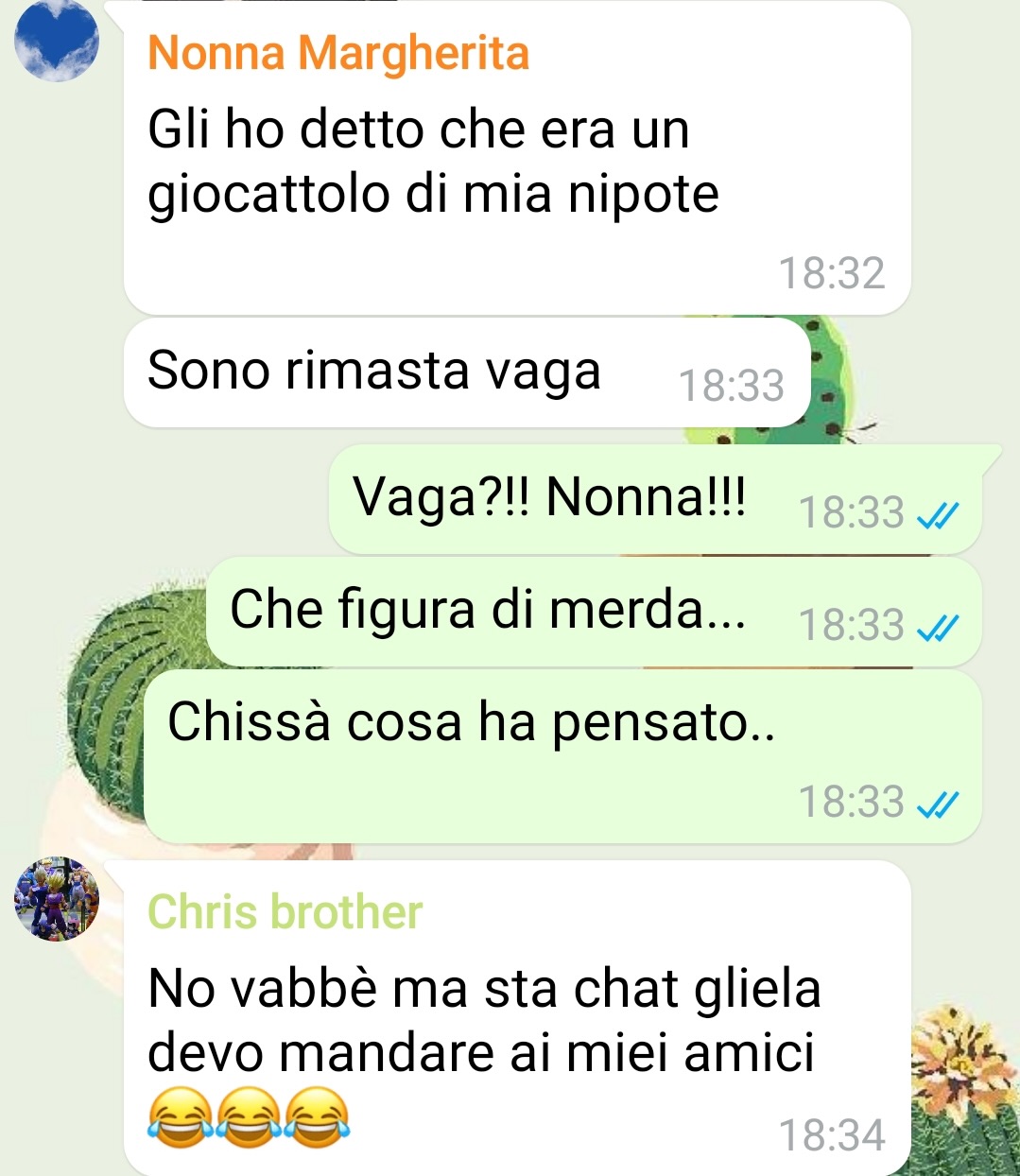Open Chris brother's profile picture
Screen dimensions: 1020x1176
57,899
